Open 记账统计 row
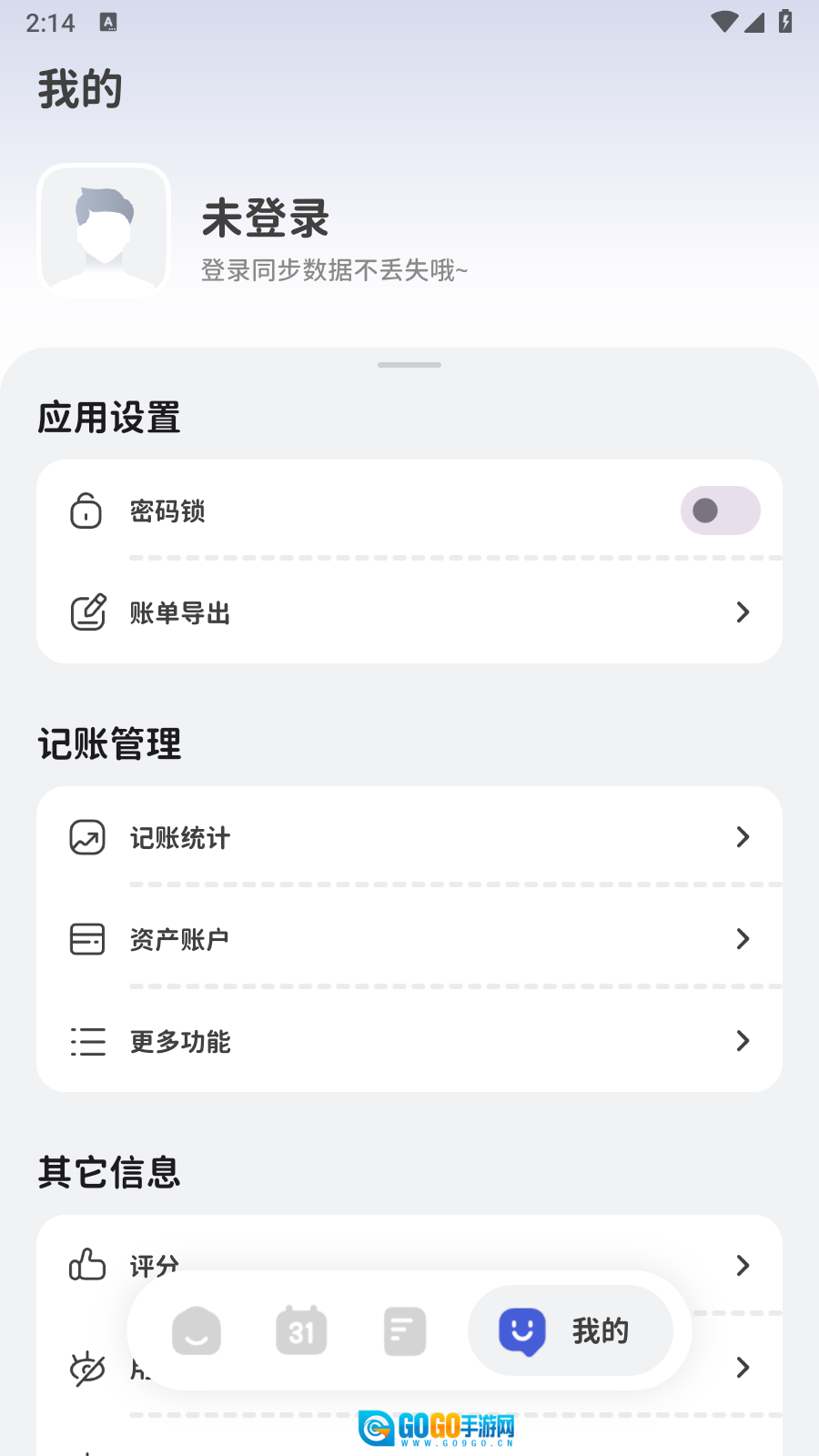This screenshot has height=1456, width=819. (409, 837)
